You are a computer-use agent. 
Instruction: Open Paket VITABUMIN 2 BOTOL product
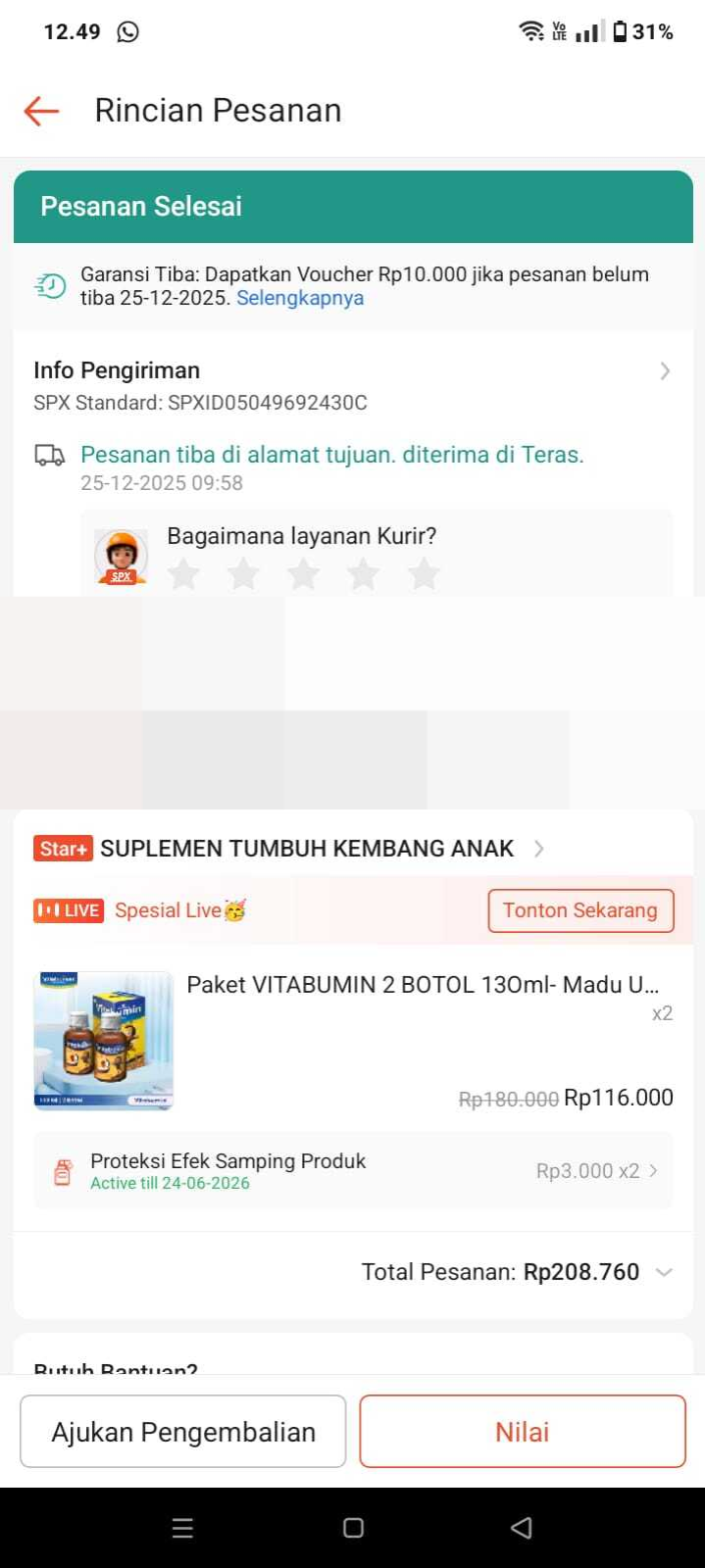[422, 985]
